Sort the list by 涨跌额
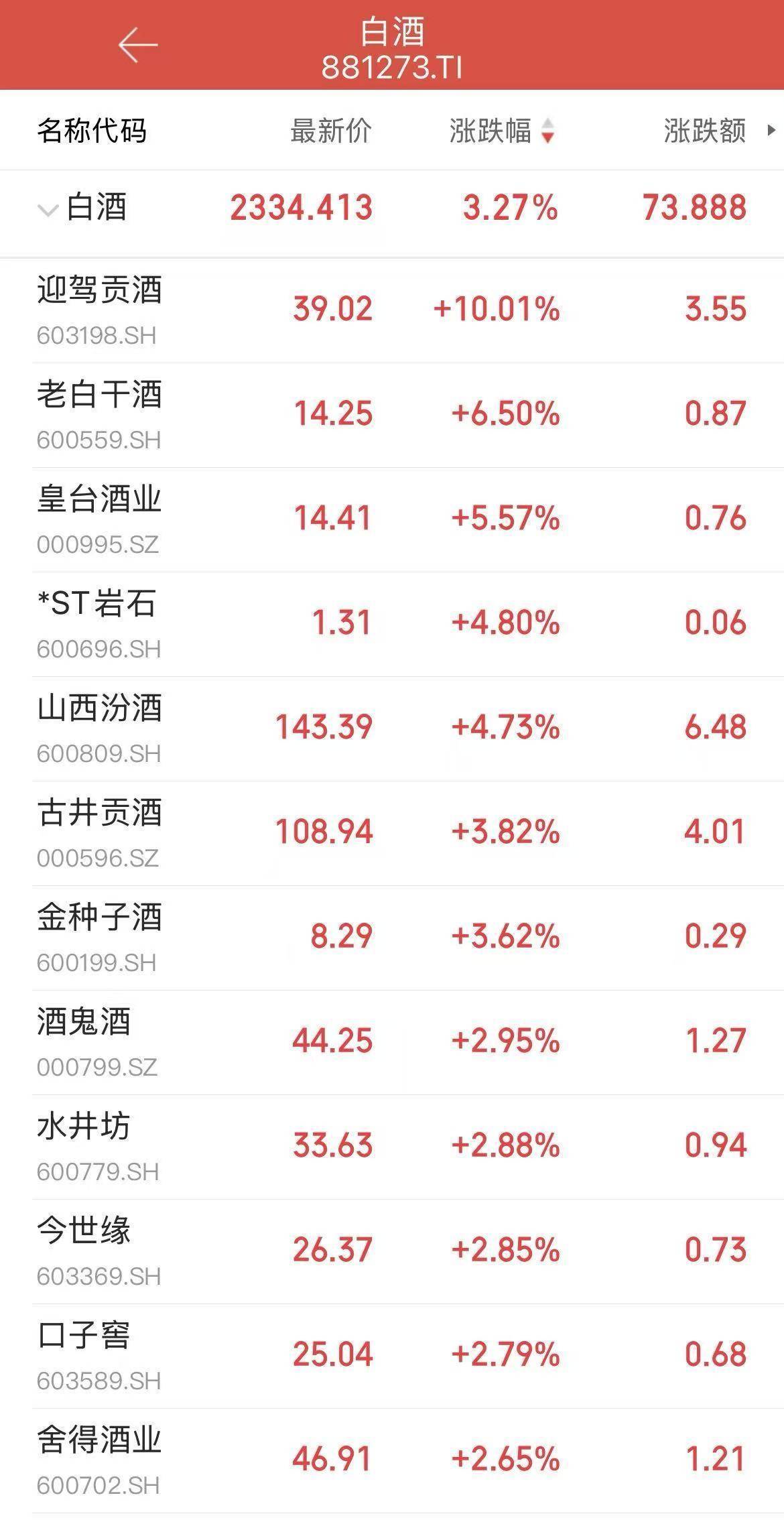 704,131
